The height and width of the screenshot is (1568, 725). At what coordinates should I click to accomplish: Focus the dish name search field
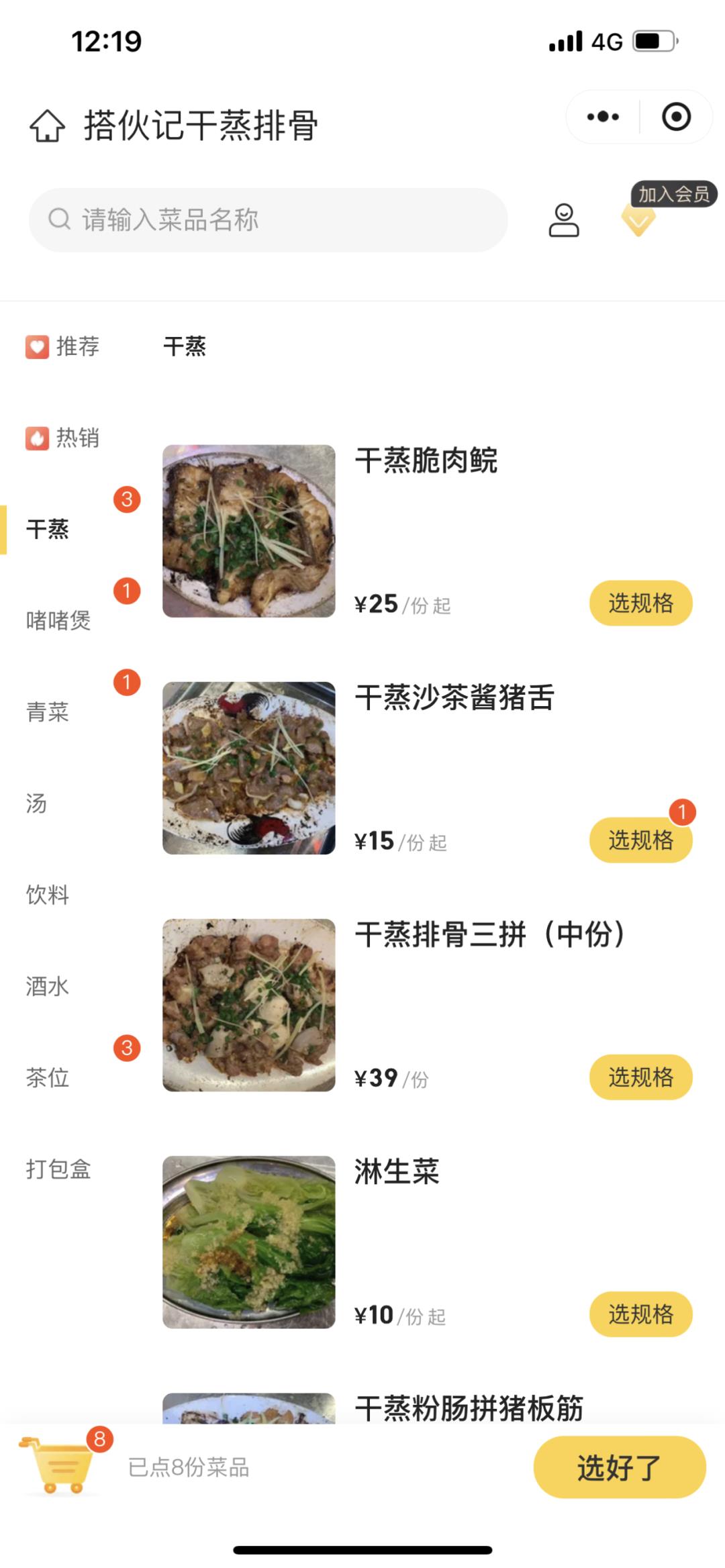(267, 220)
